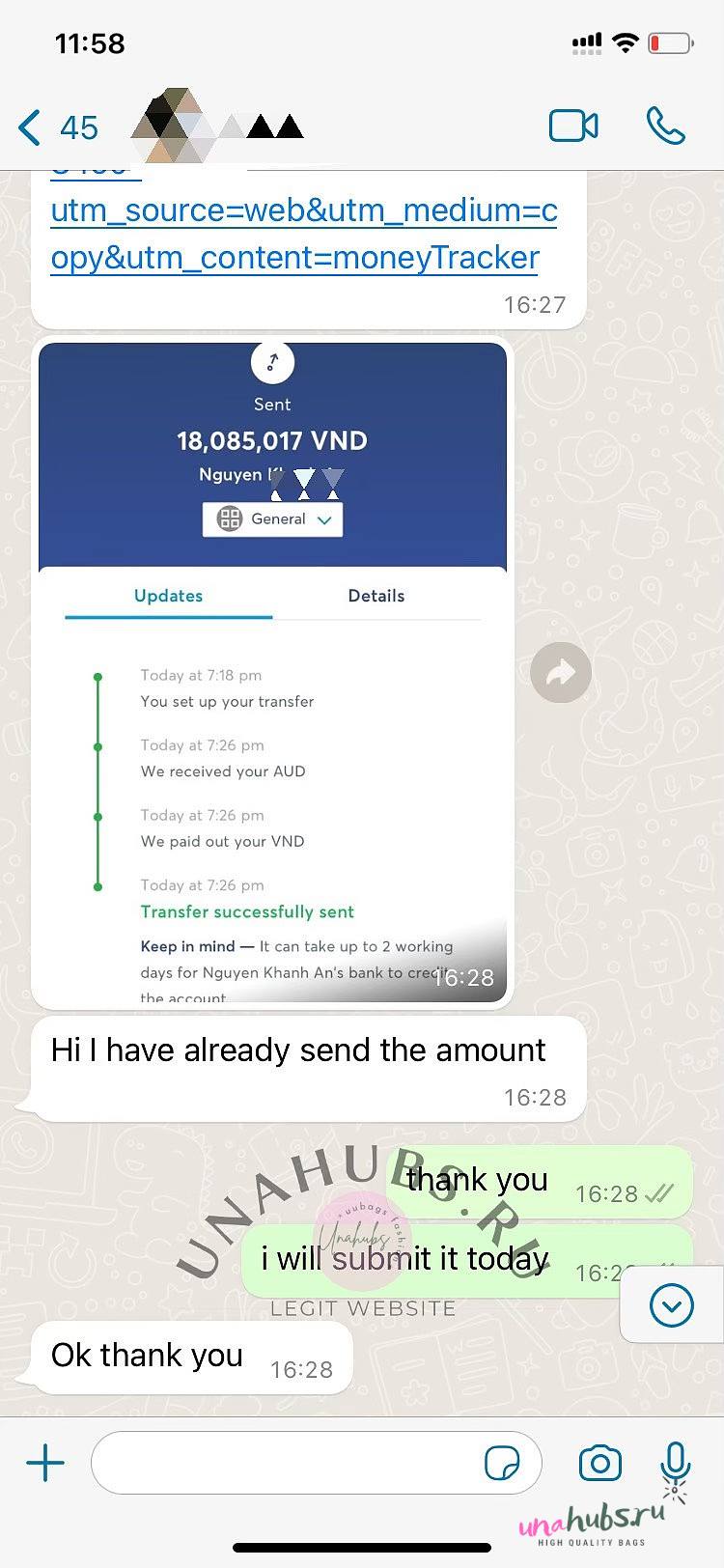Start a voice call
Image resolution: width=724 pixels, height=1568 pixels.
click(x=665, y=126)
